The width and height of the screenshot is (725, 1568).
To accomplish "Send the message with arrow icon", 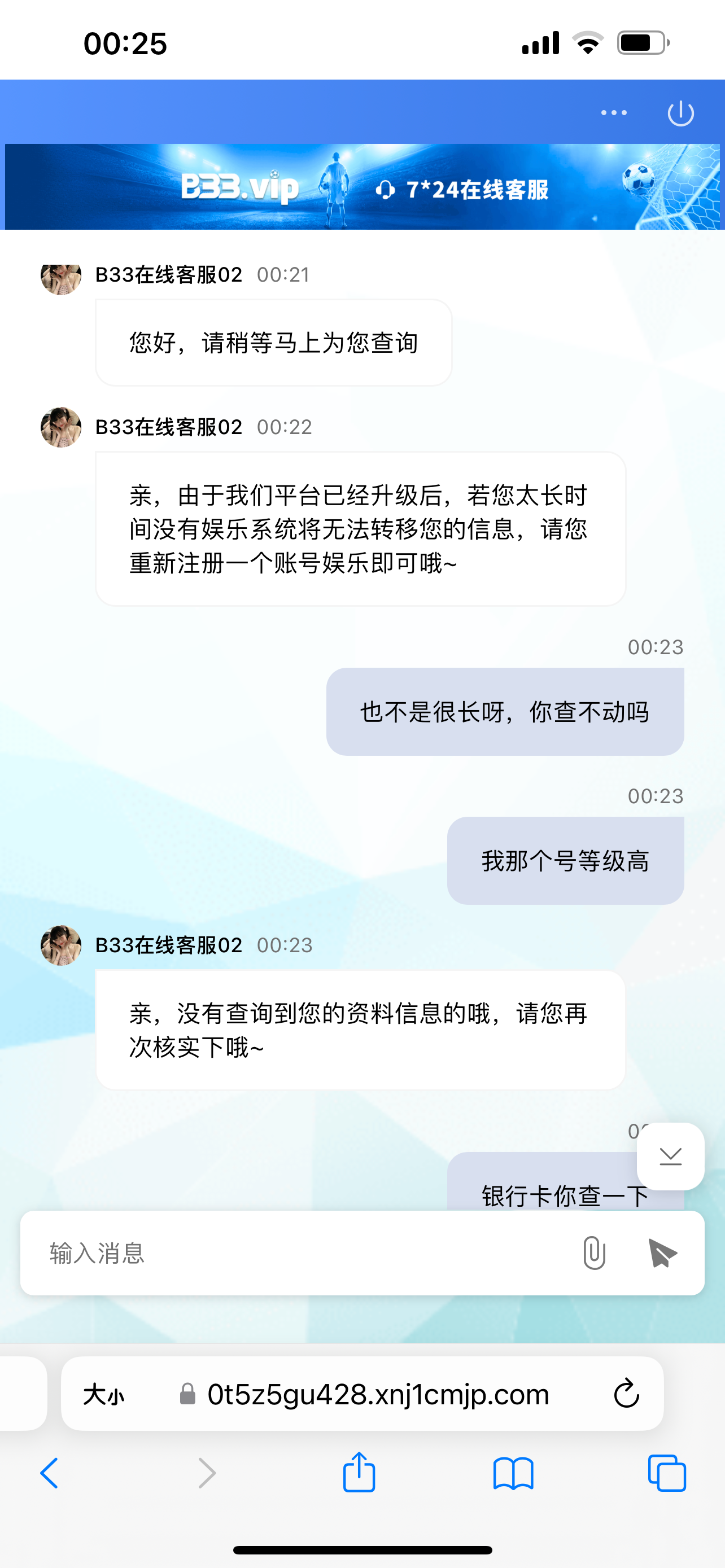I will [662, 1253].
